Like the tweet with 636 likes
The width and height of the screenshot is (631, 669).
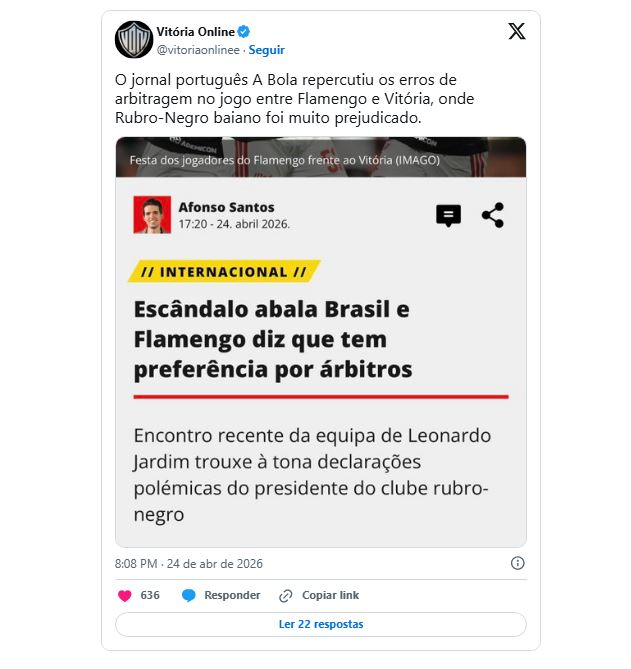[125, 595]
